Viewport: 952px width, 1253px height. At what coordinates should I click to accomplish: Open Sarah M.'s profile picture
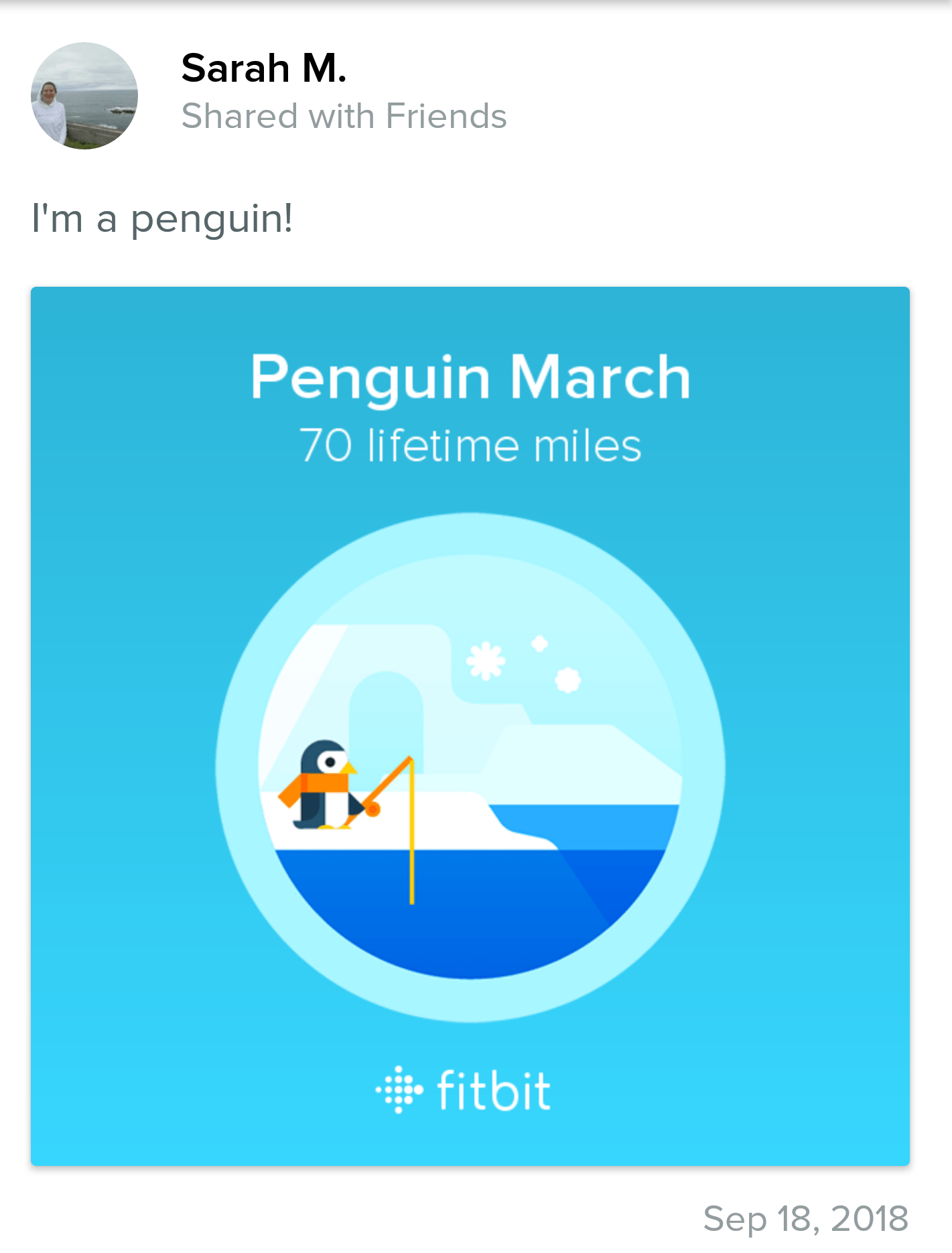click(84, 96)
